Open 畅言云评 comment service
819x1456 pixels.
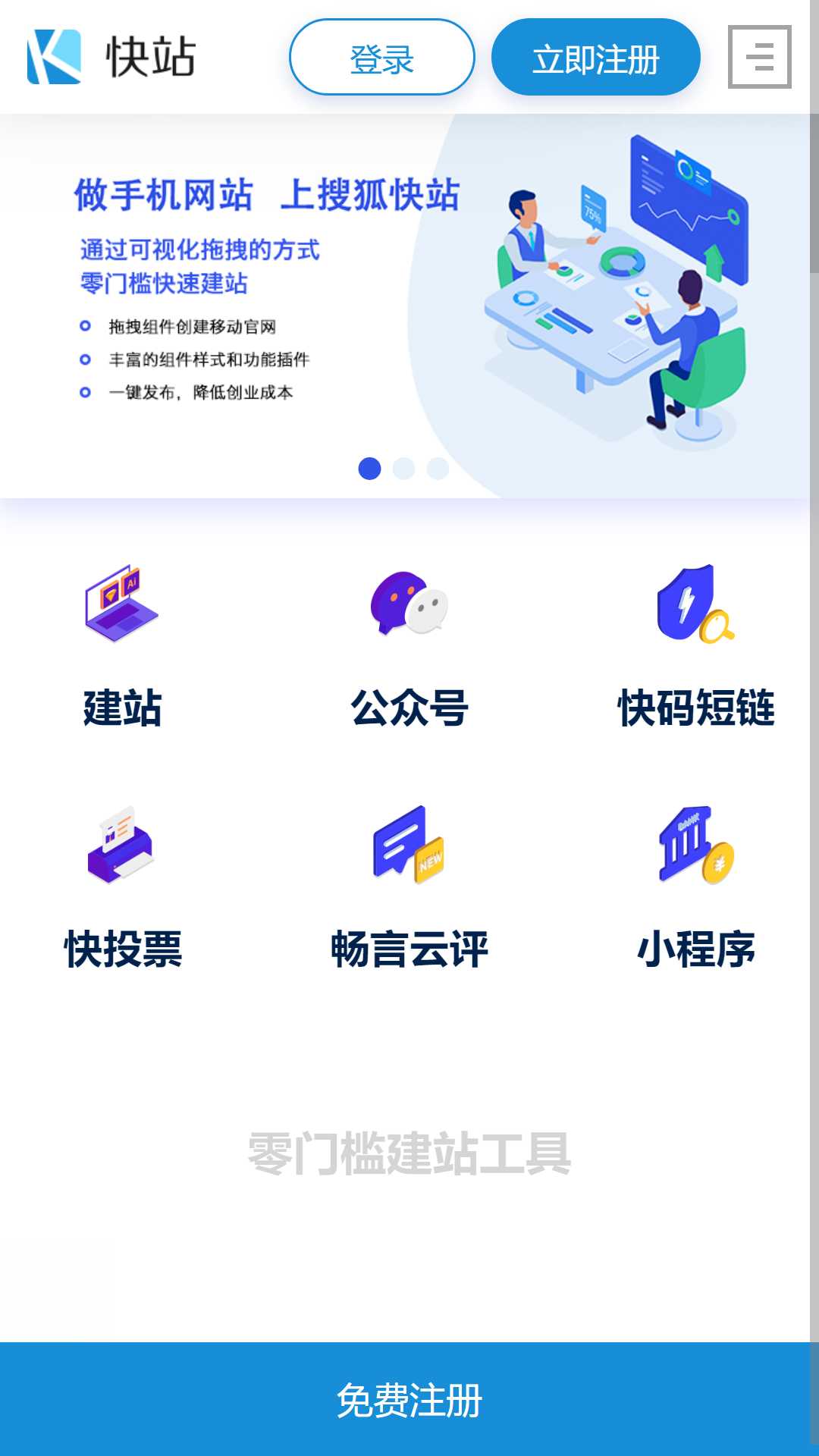tap(409, 887)
